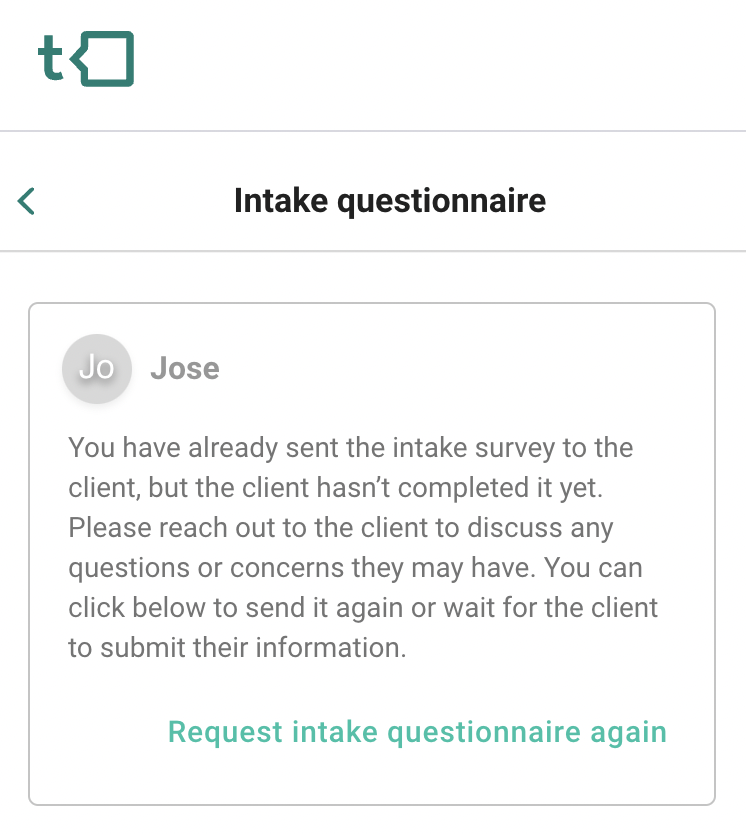The image size is (746, 834).
Task: Request intake questionnaire again
Action: [417, 732]
